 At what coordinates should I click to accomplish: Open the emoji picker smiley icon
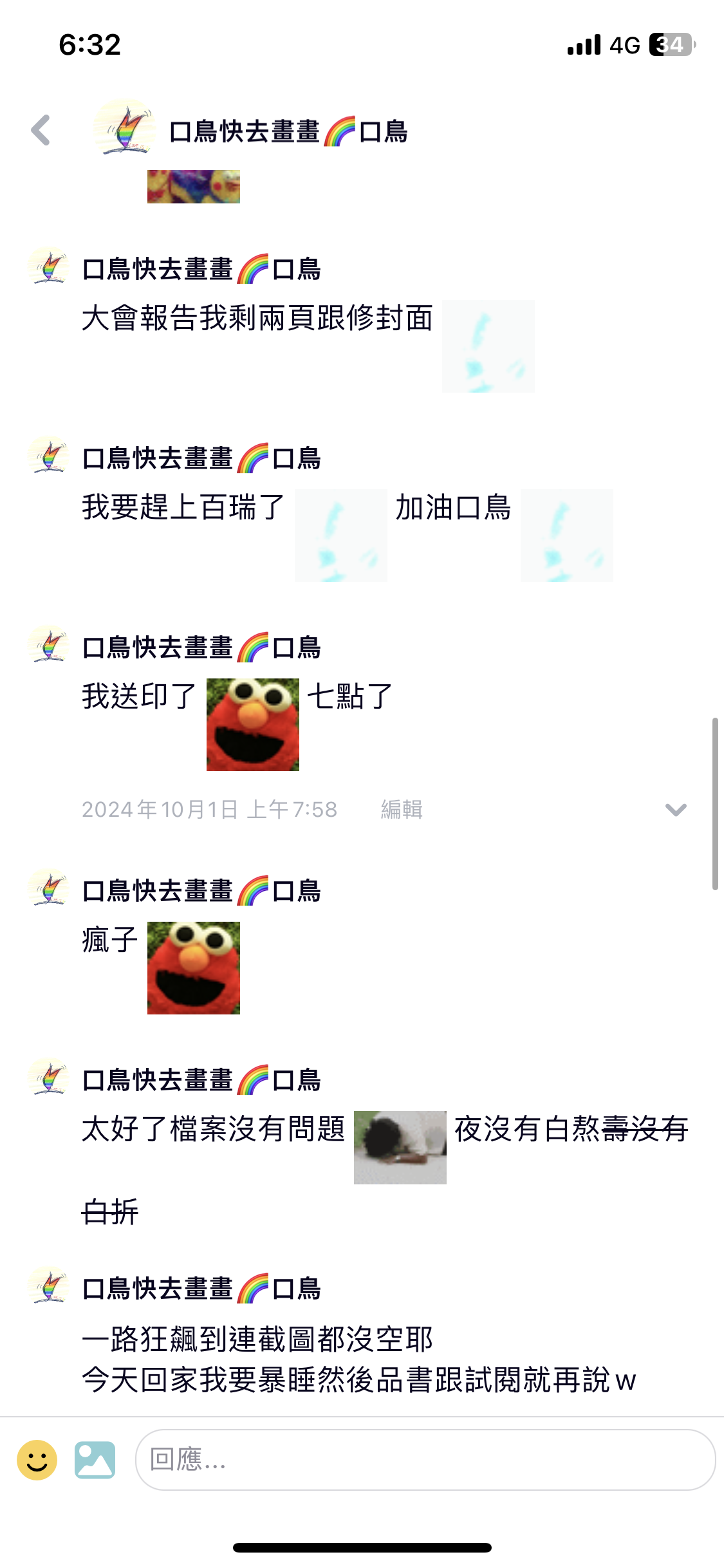(x=37, y=1460)
